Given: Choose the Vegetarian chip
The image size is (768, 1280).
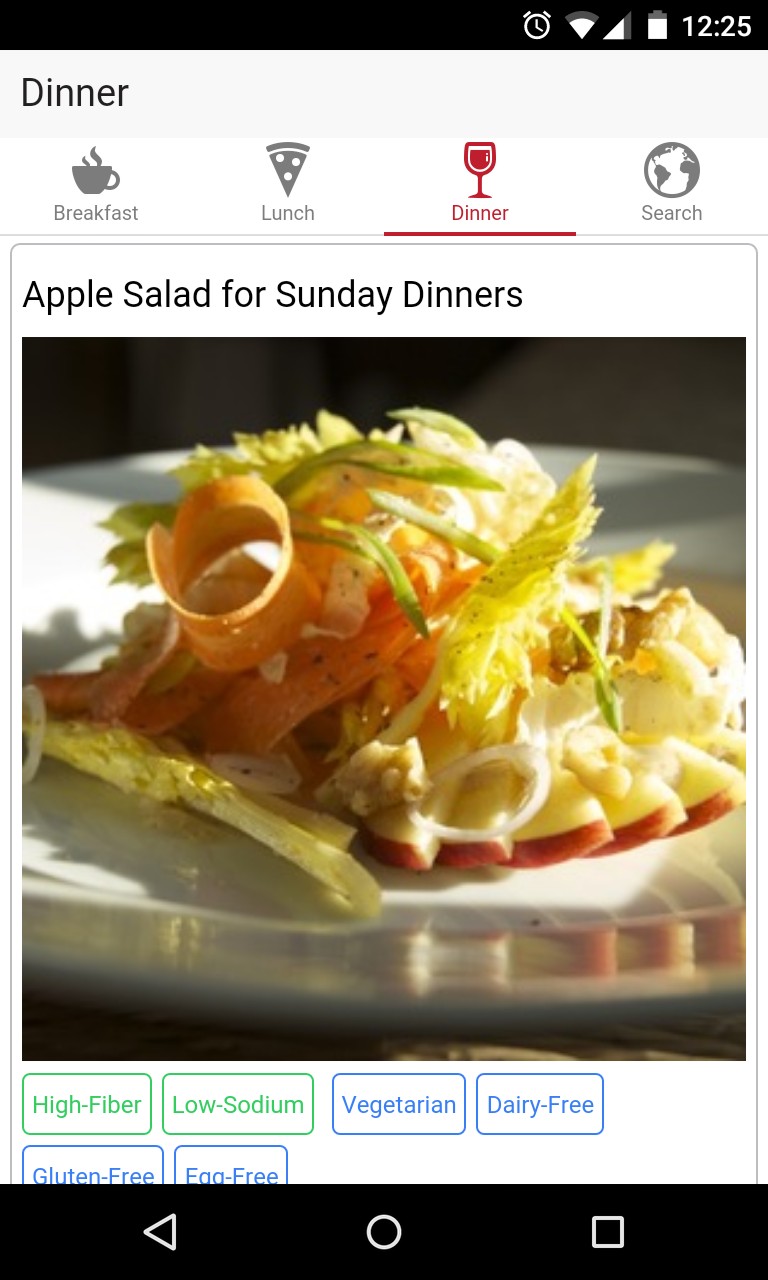Looking at the screenshot, I should click(399, 1104).
